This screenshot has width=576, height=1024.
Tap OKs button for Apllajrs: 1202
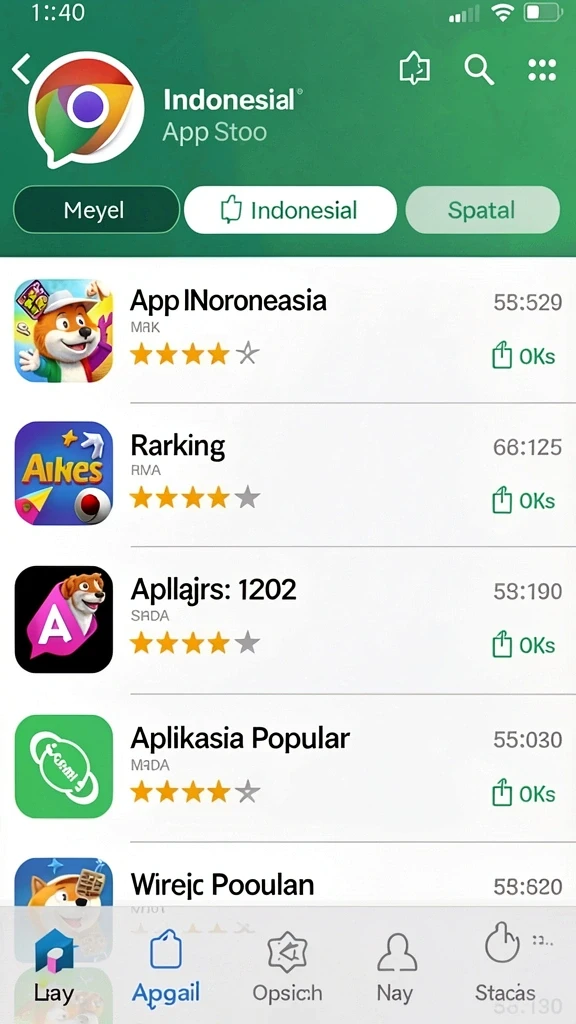coord(523,645)
